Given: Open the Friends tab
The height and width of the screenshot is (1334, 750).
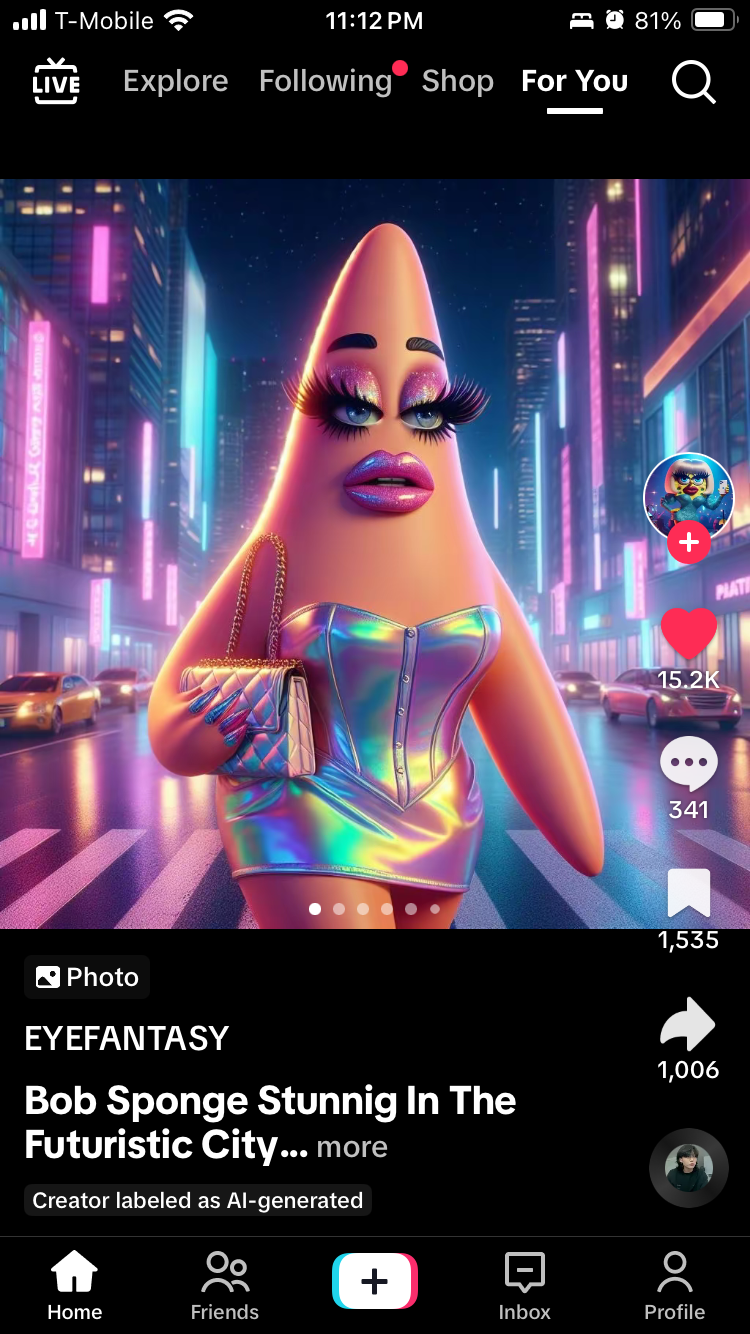Looking at the screenshot, I should tap(225, 1285).
